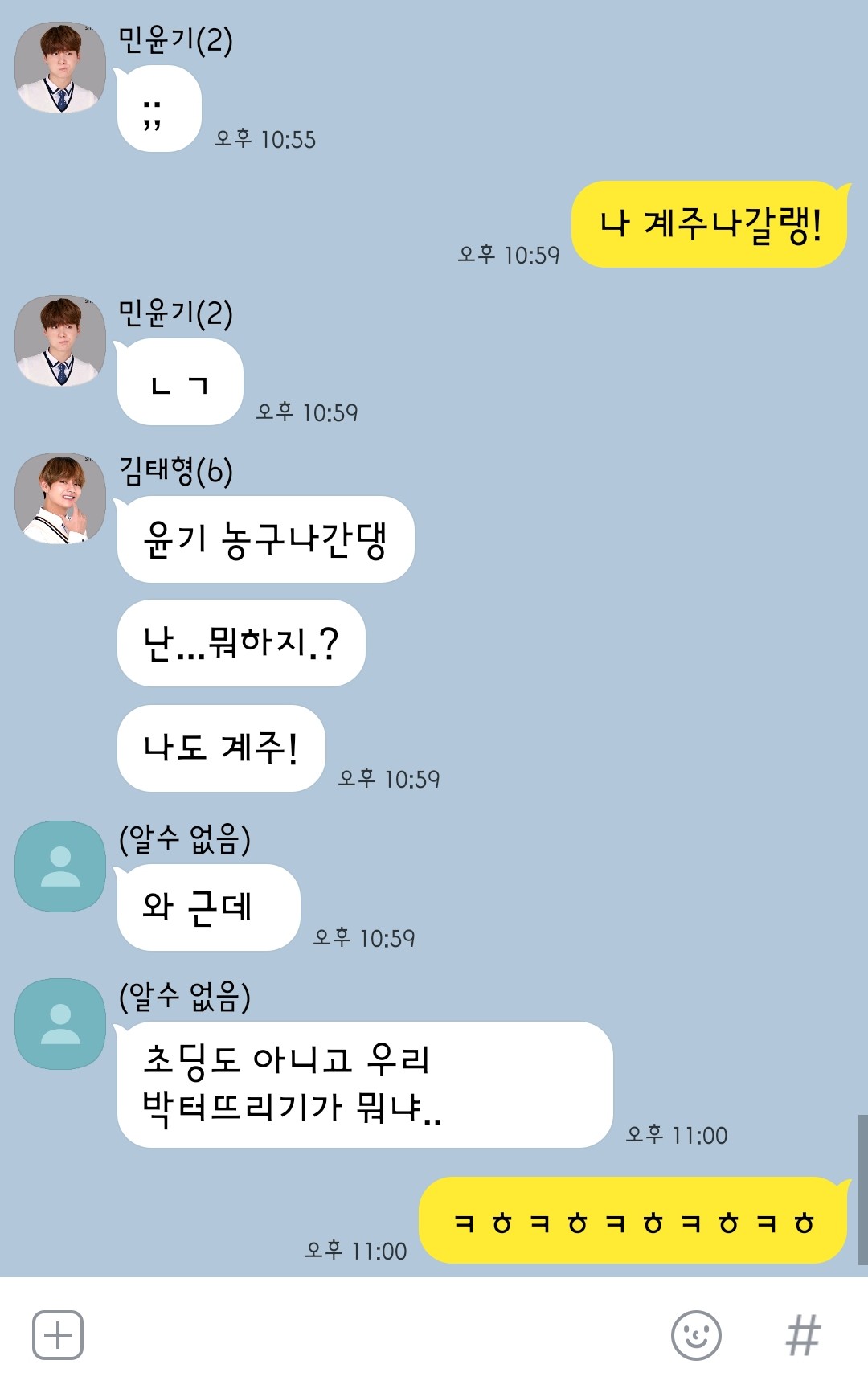
Task: View unknown user avatar beside 초딩도 아니고 message
Action: click(60, 1024)
